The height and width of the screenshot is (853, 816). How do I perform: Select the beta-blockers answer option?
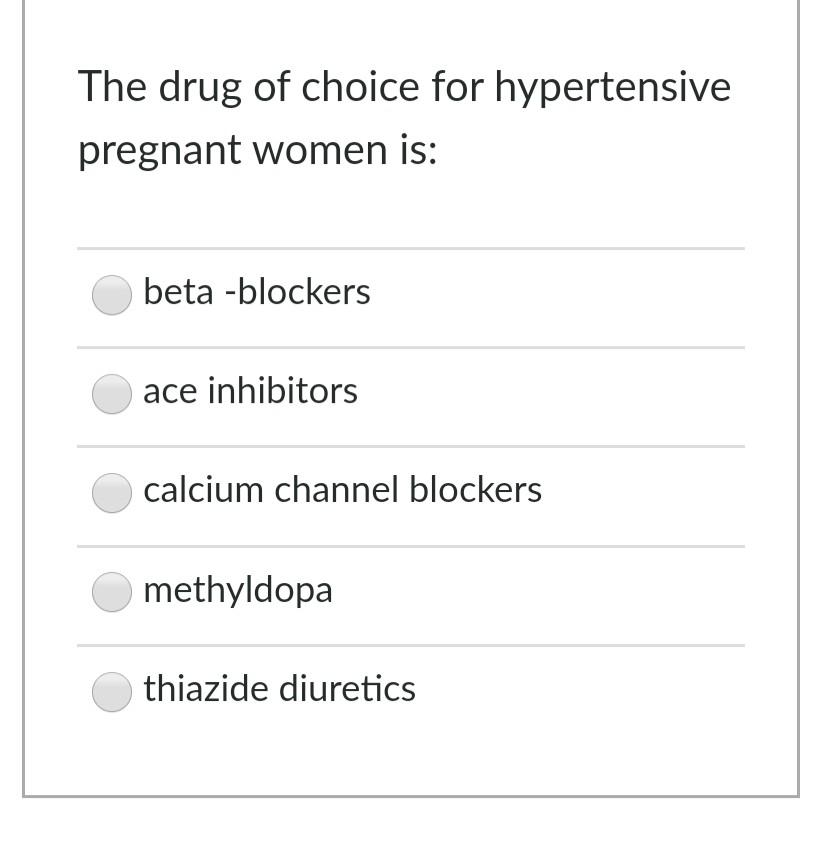coord(112,295)
